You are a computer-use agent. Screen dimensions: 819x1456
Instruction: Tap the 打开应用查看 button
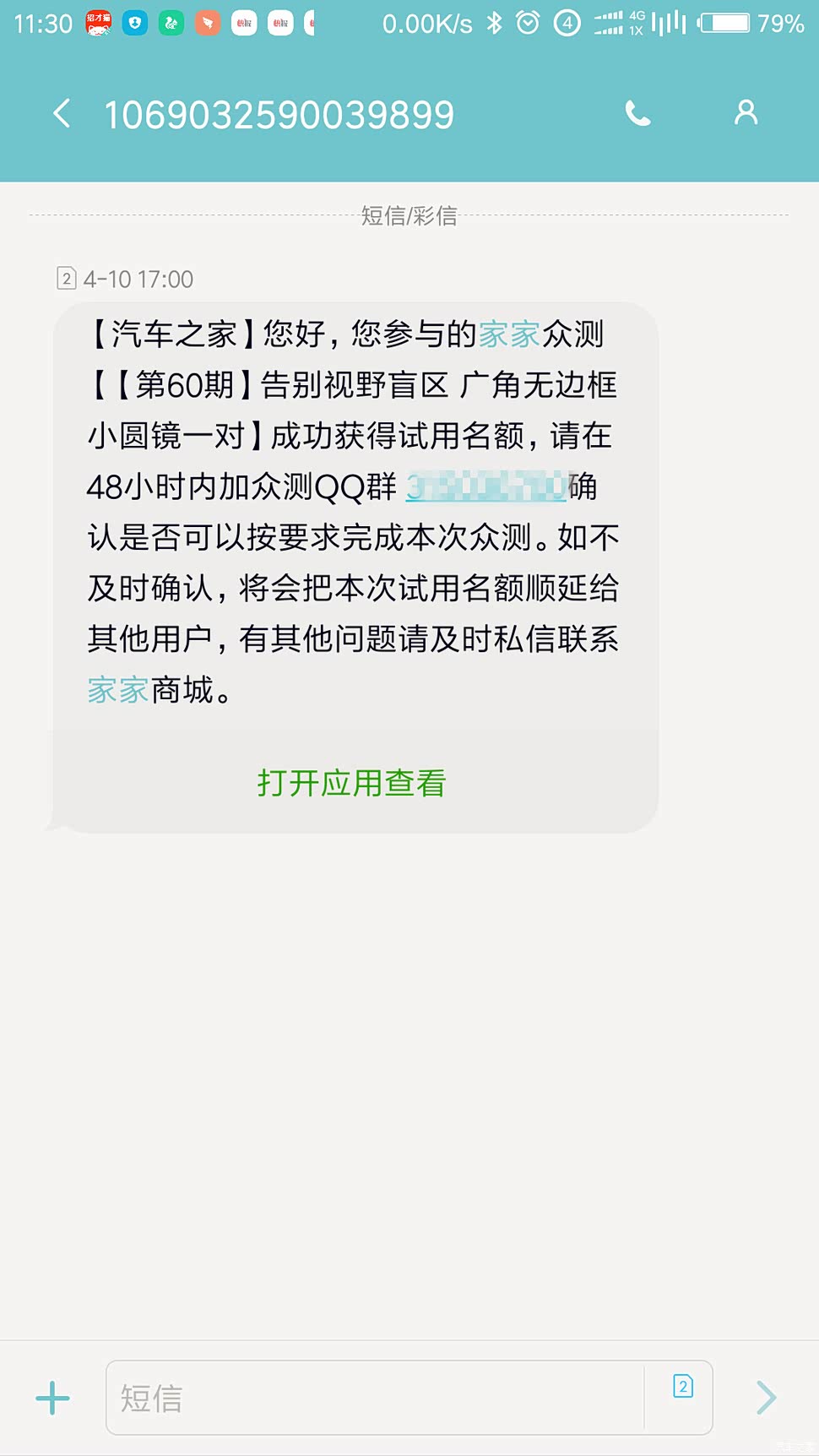click(x=352, y=784)
